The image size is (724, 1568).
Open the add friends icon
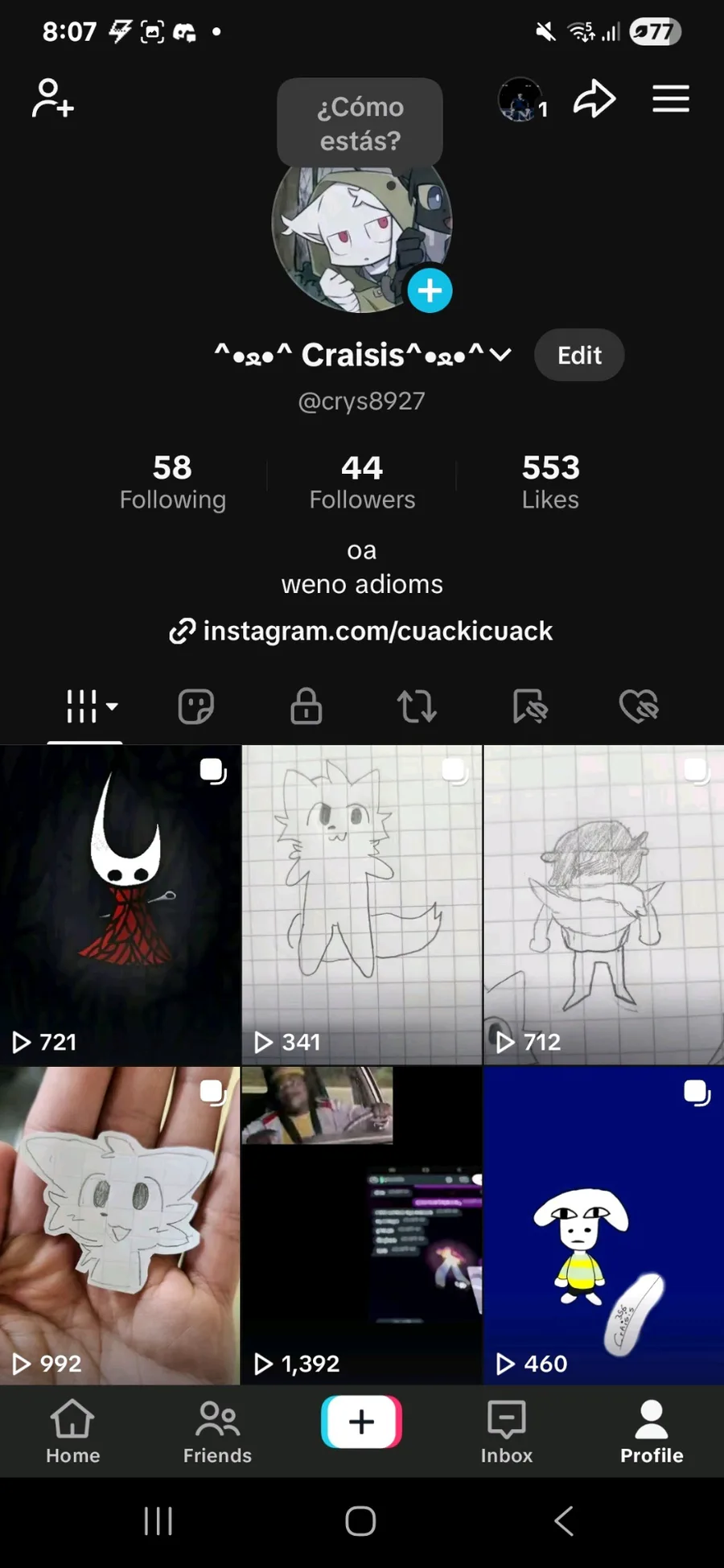53,99
